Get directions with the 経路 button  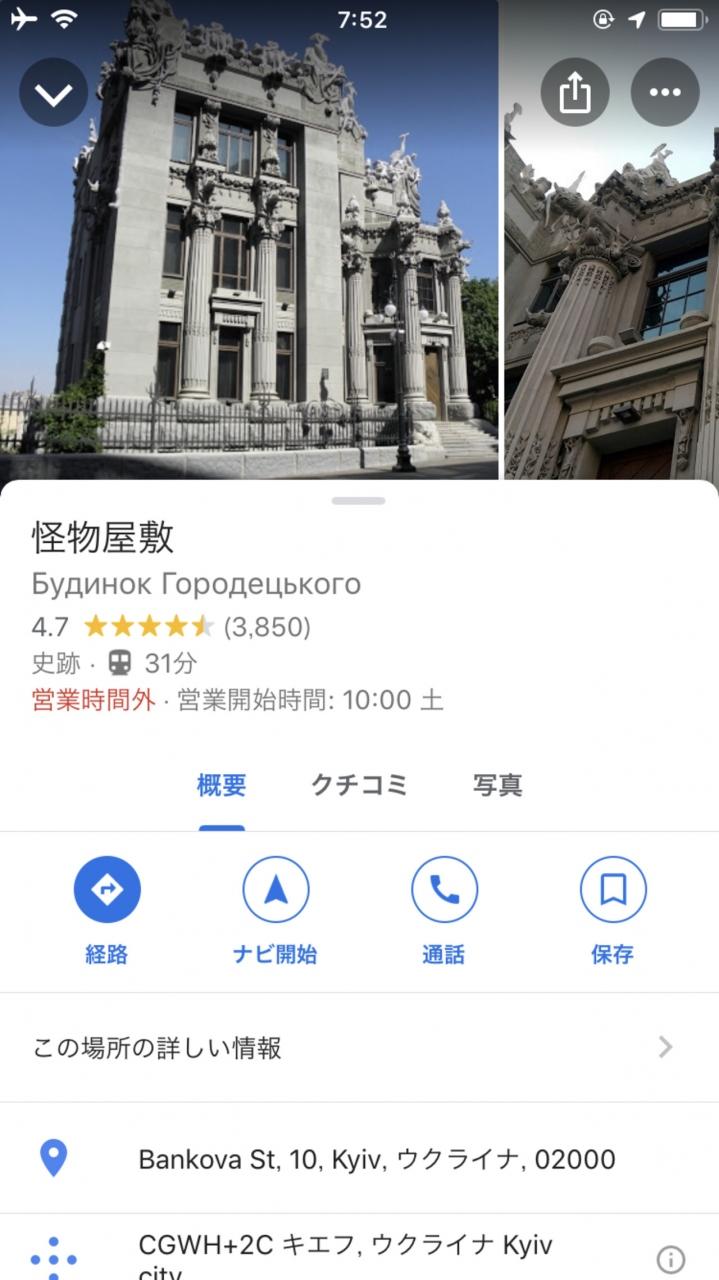coord(107,910)
